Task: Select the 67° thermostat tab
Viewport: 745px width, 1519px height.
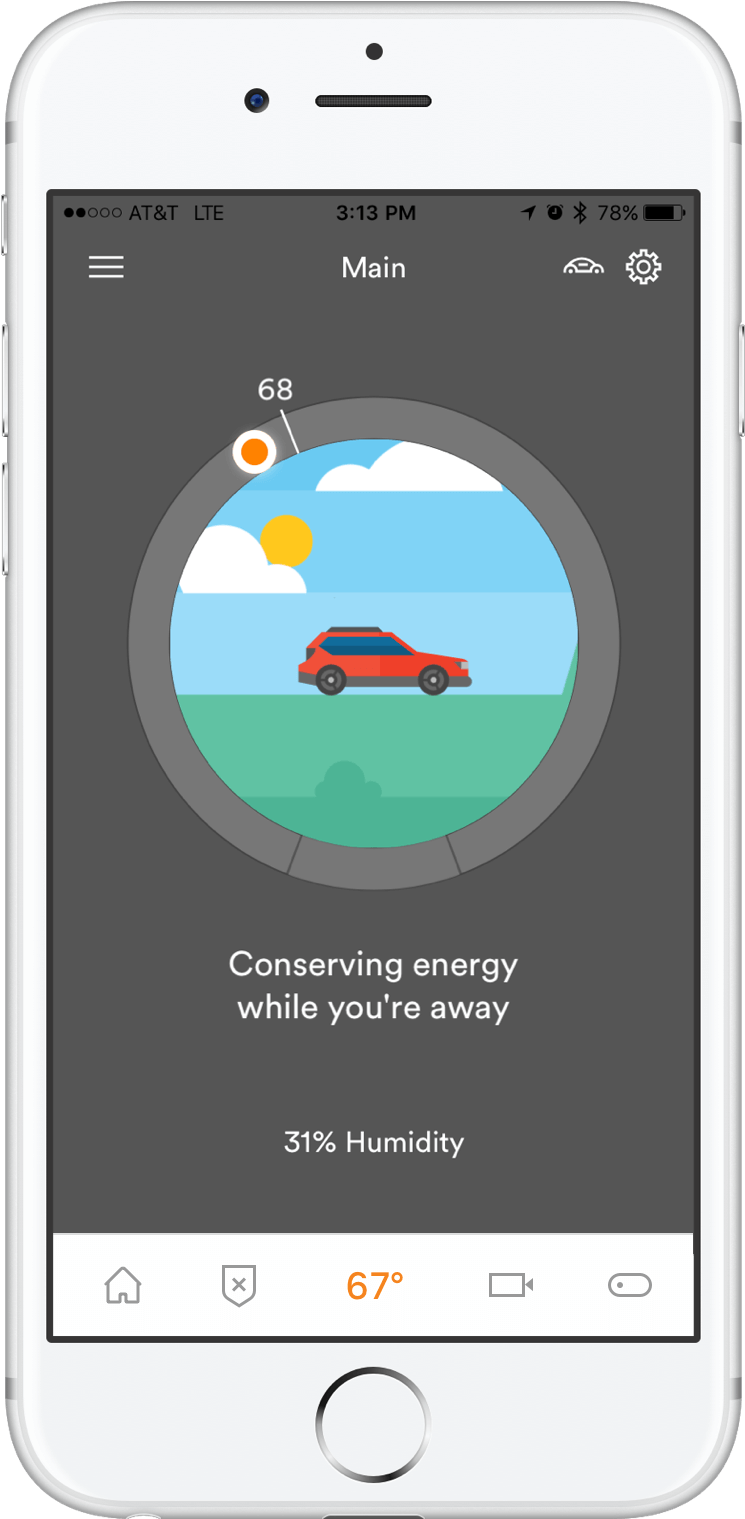Action: [x=375, y=1285]
